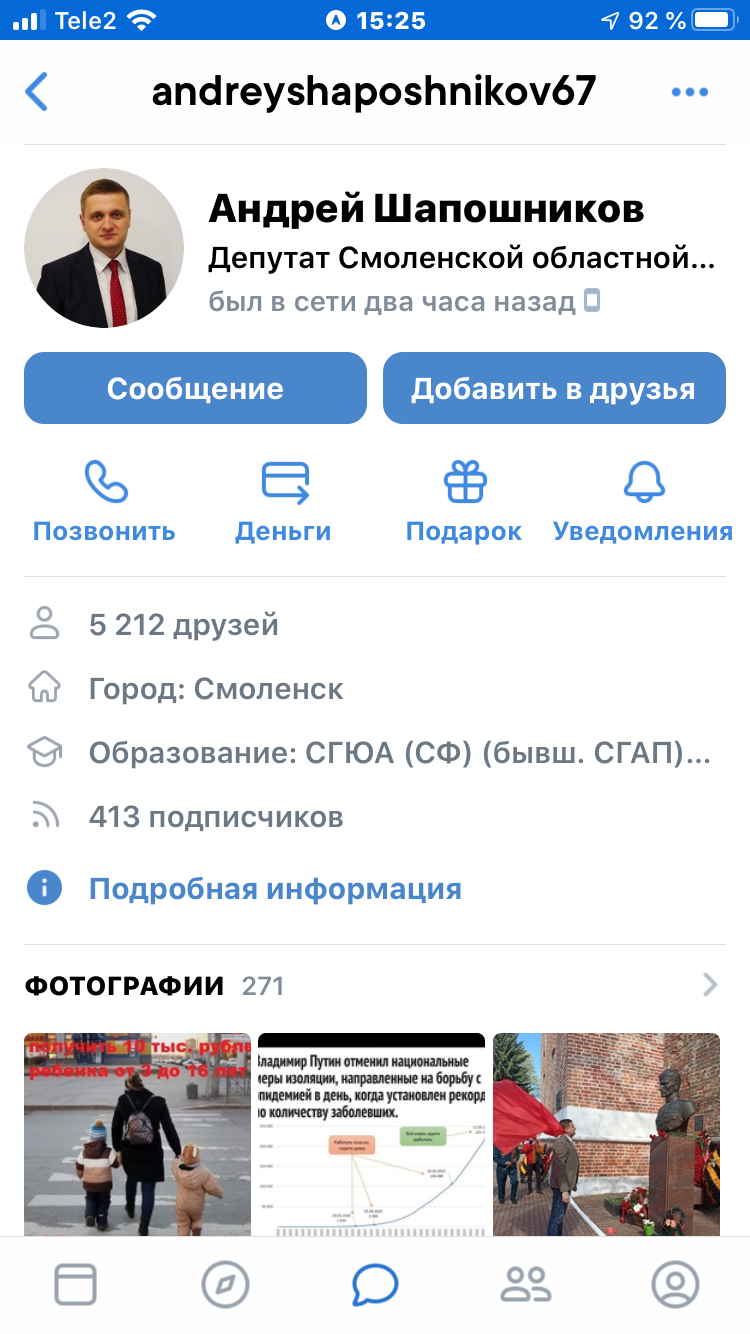The height and width of the screenshot is (1334, 750).
Task: Enable Уведомления bell for this profile
Action: pyautogui.click(x=643, y=500)
